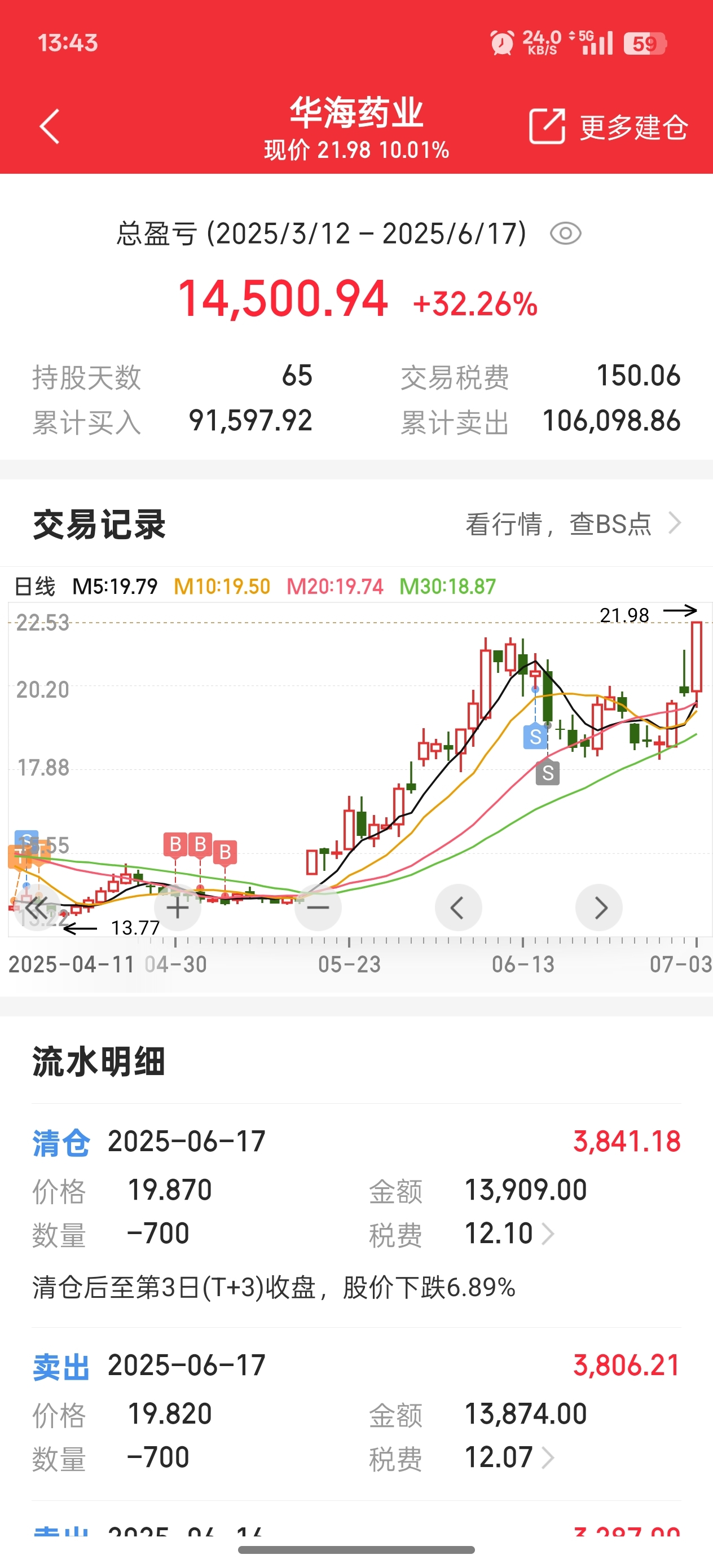Viewport: 713px width, 1568px height.
Task: Move chart right with right arrow button
Action: click(x=598, y=908)
